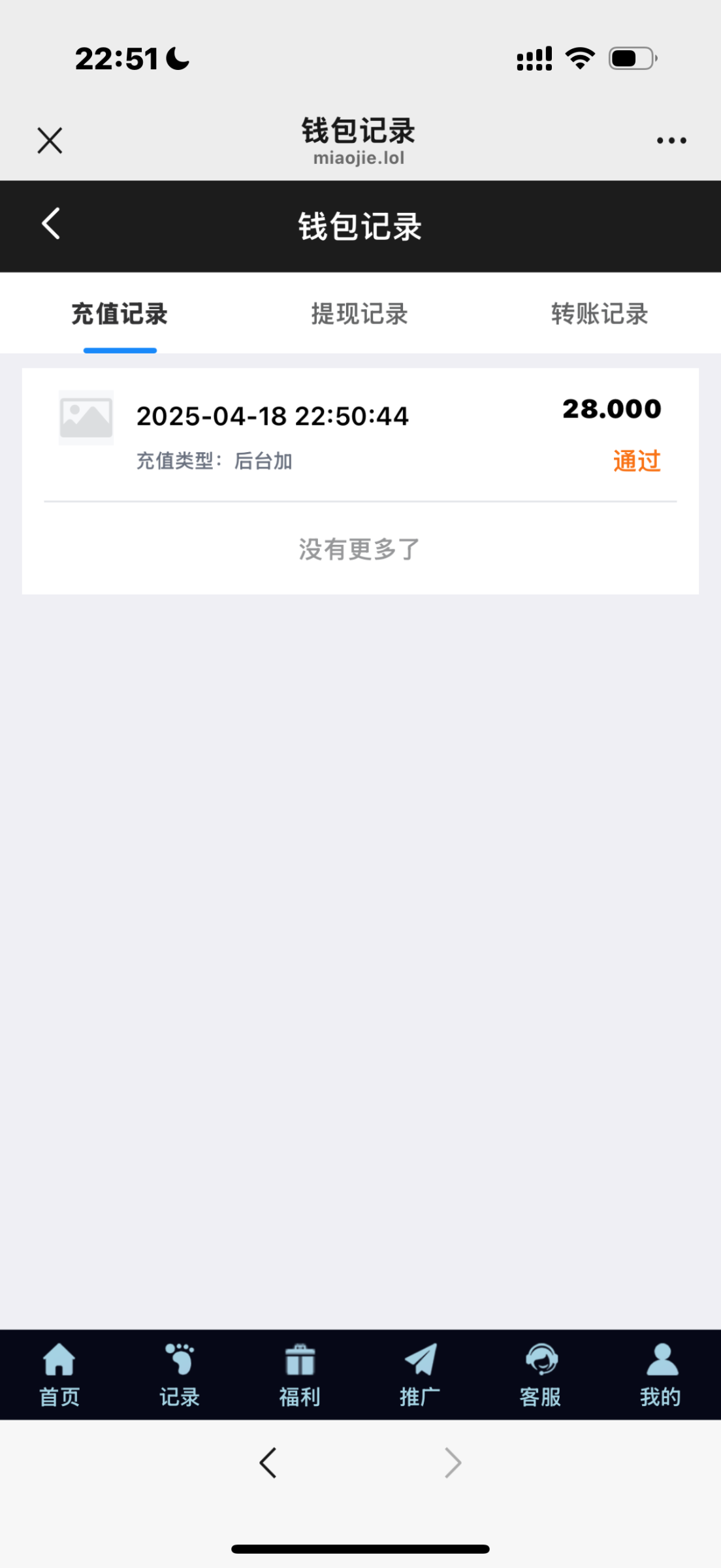Open the 福利 bottom tab
This screenshot has height=1568, width=721.
[300, 1375]
